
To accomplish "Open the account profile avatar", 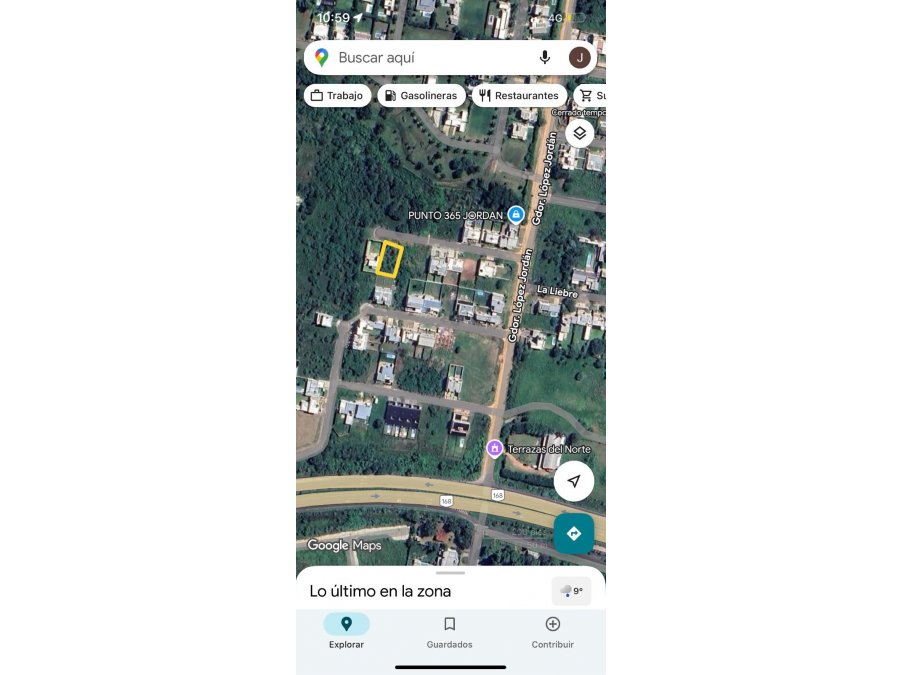I will (579, 58).
